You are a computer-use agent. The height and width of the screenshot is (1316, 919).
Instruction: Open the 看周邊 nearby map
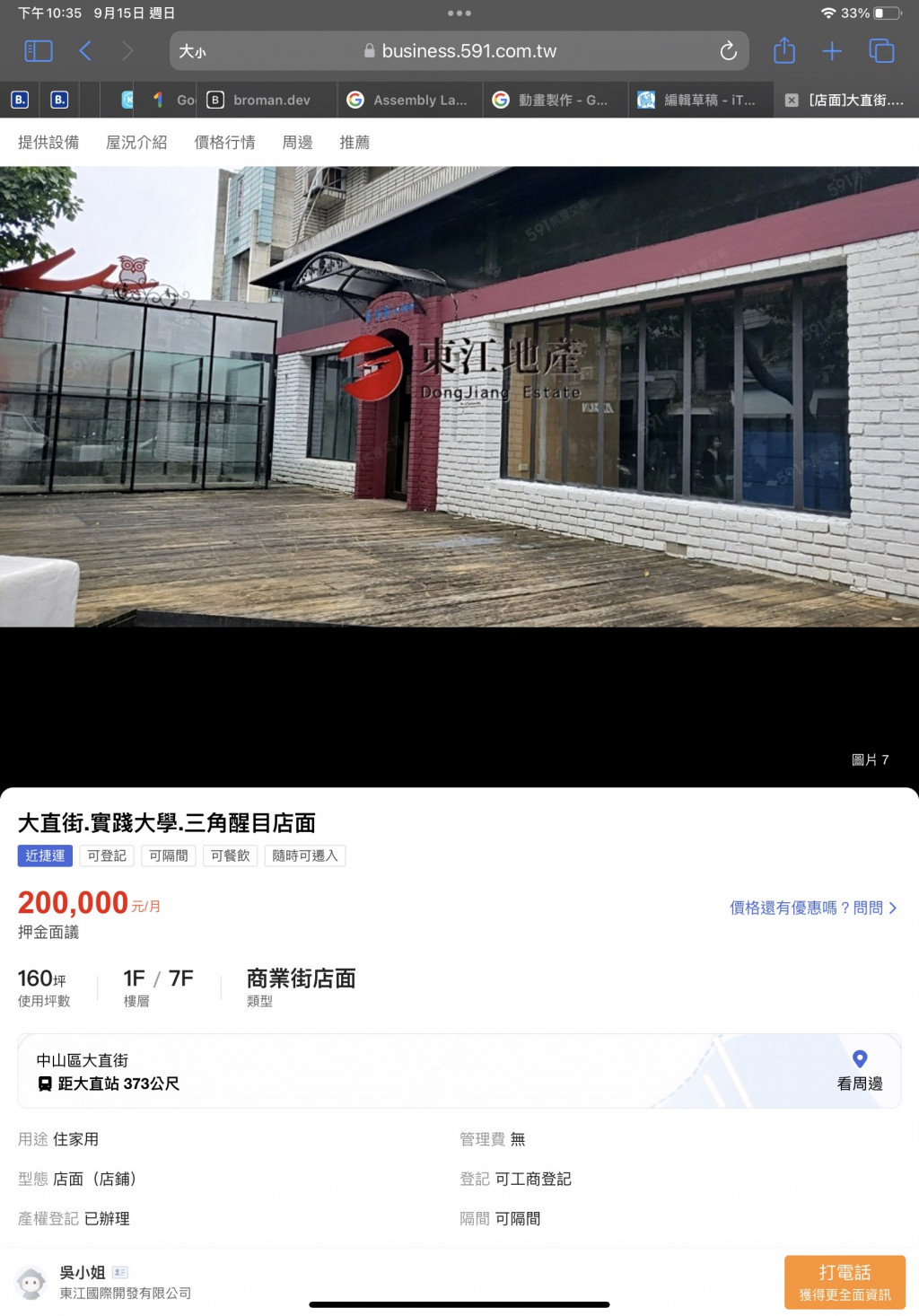859,1070
